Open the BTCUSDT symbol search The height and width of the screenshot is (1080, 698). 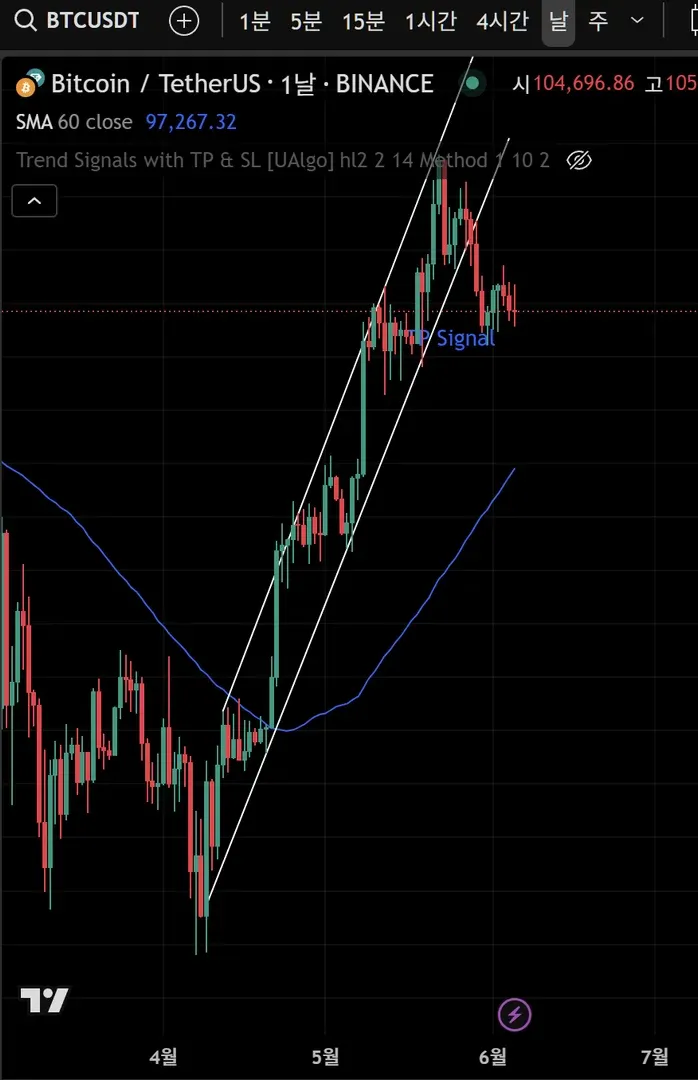click(80, 21)
